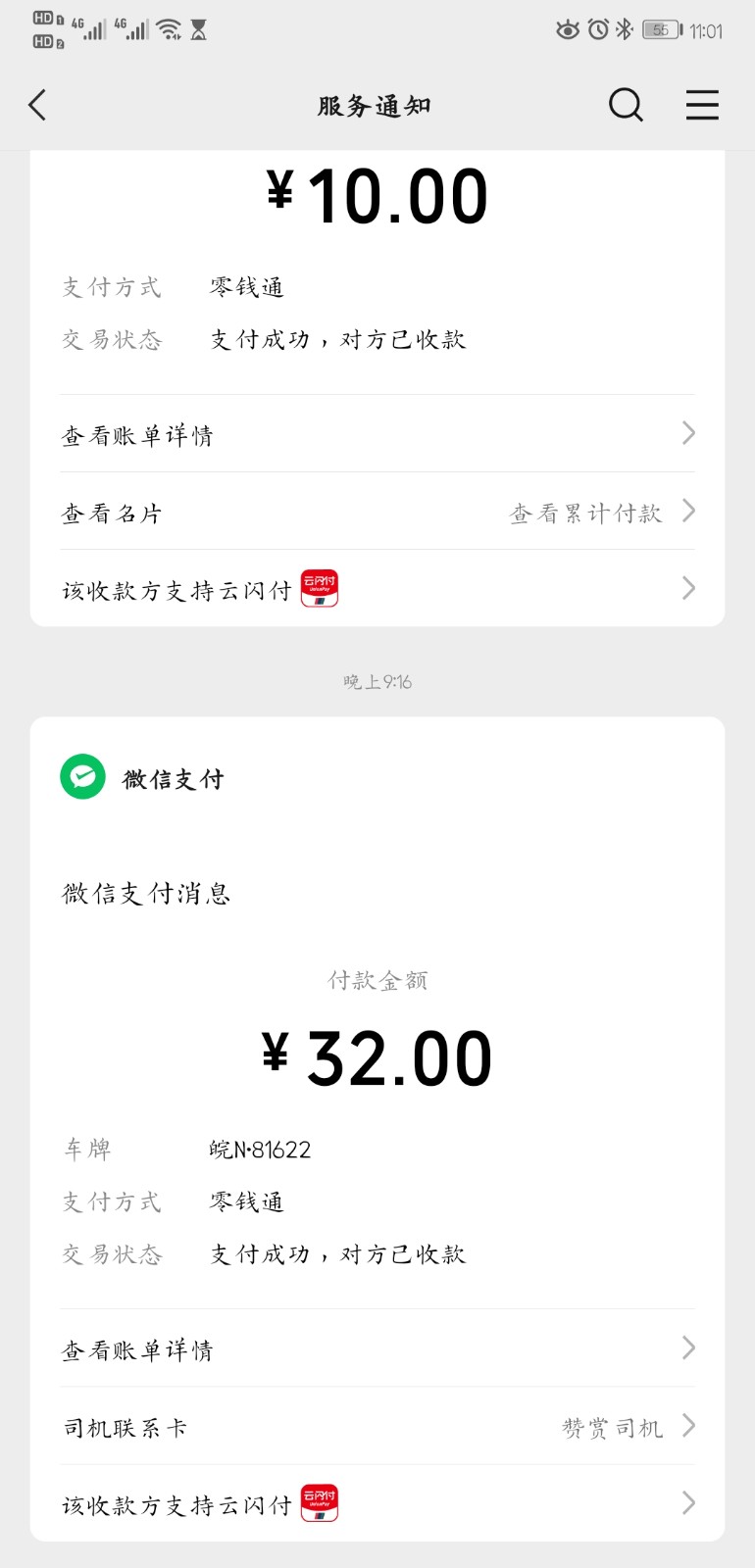Open 该收款方支持云闪付 in the ¥32.00 card
This screenshot has height=1568, width=755.
377,1504
